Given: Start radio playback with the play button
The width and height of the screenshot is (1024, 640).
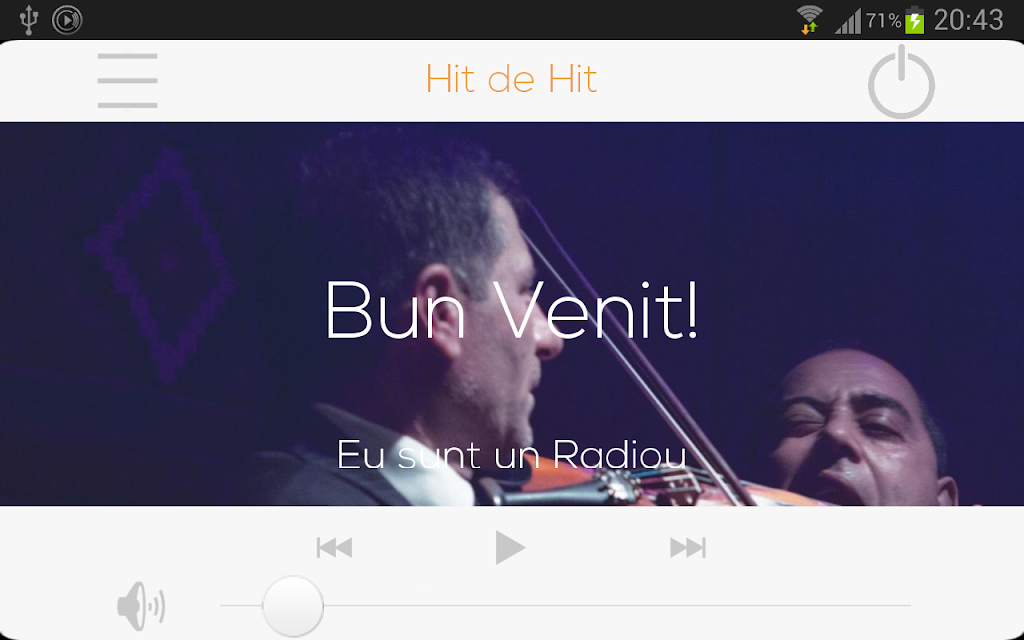Looking at the screenshot, I should click(x=510, y=548).
